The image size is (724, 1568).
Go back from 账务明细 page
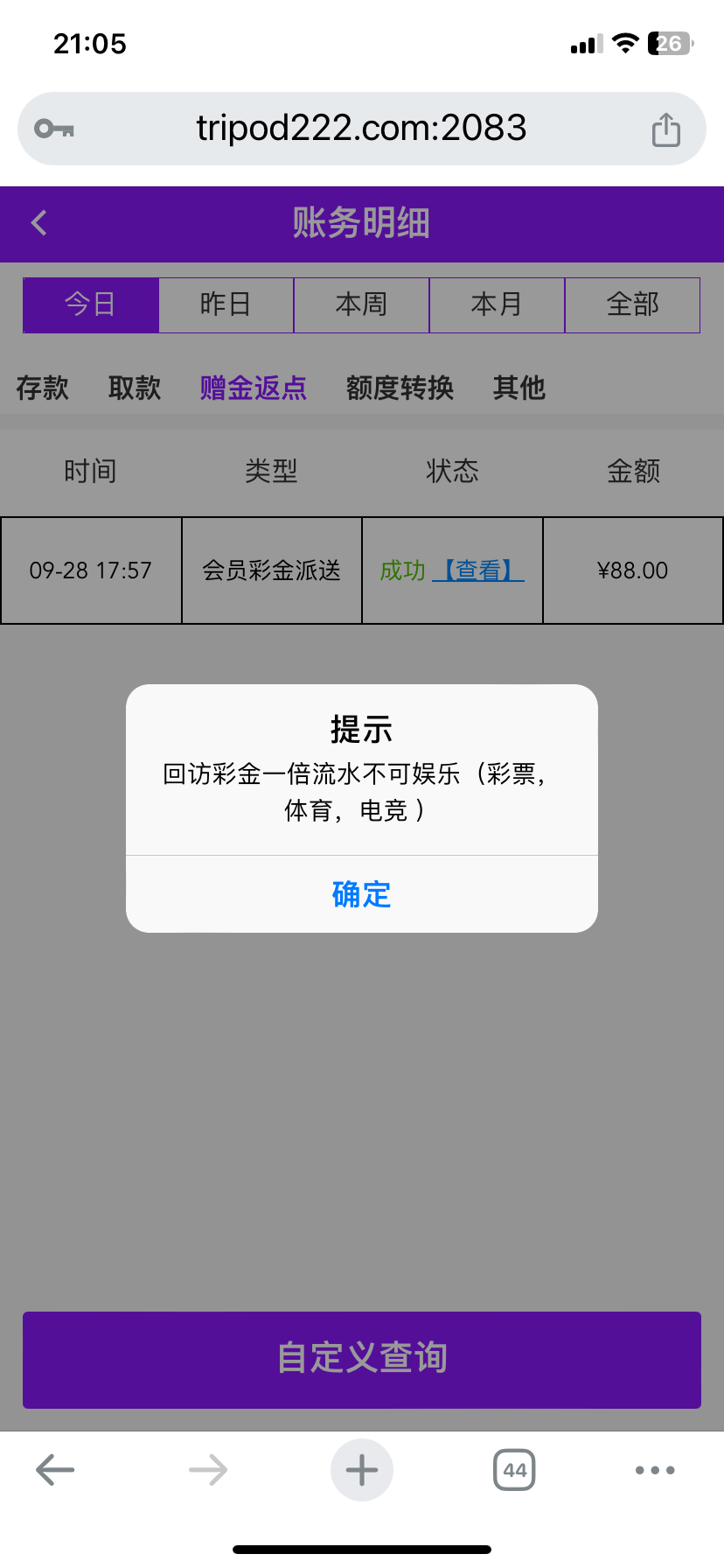pos(39,223)
